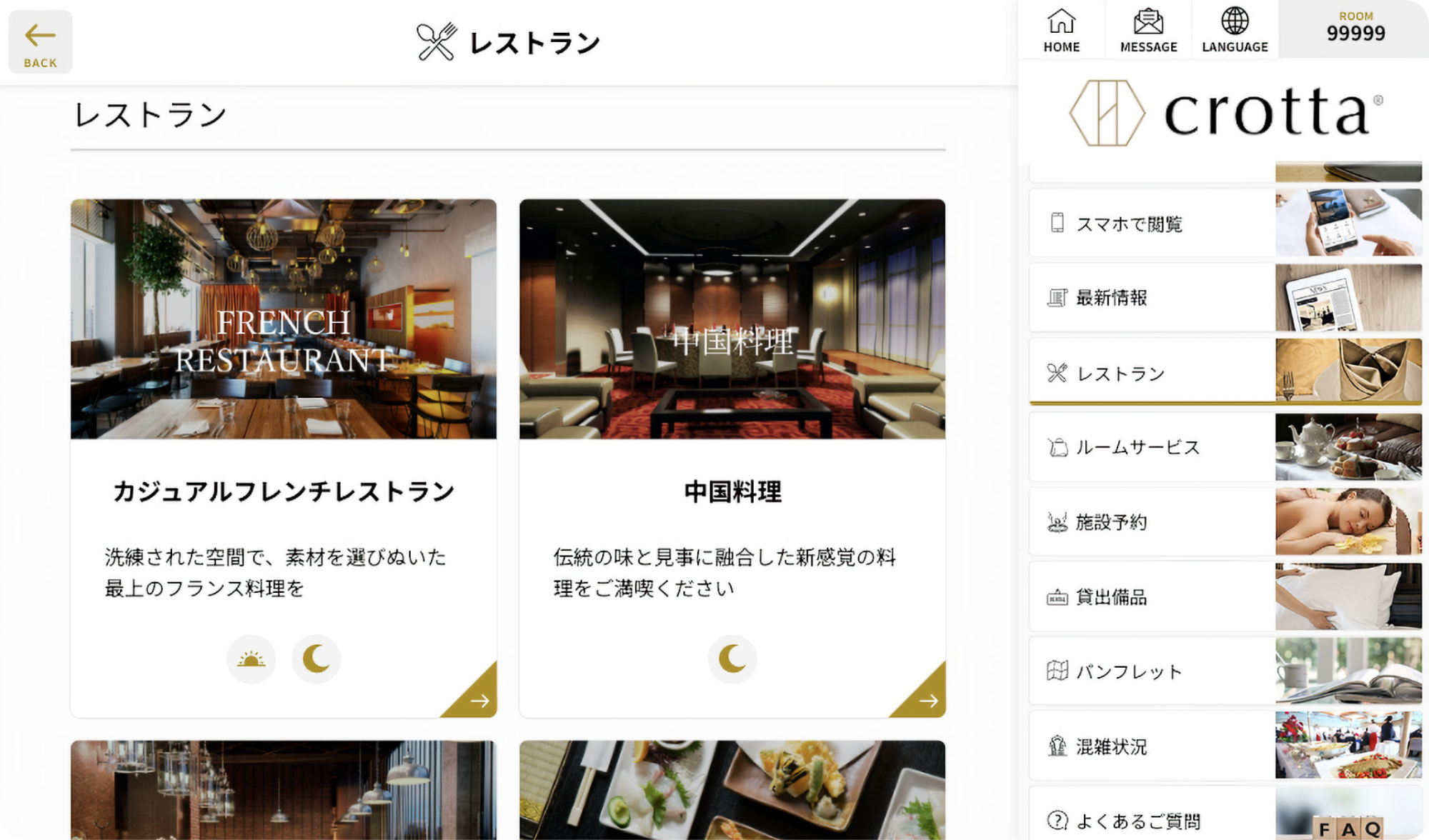Go to HOME from the top bar
Viewport: 1429px width, 840px height.
[1061, 31]
